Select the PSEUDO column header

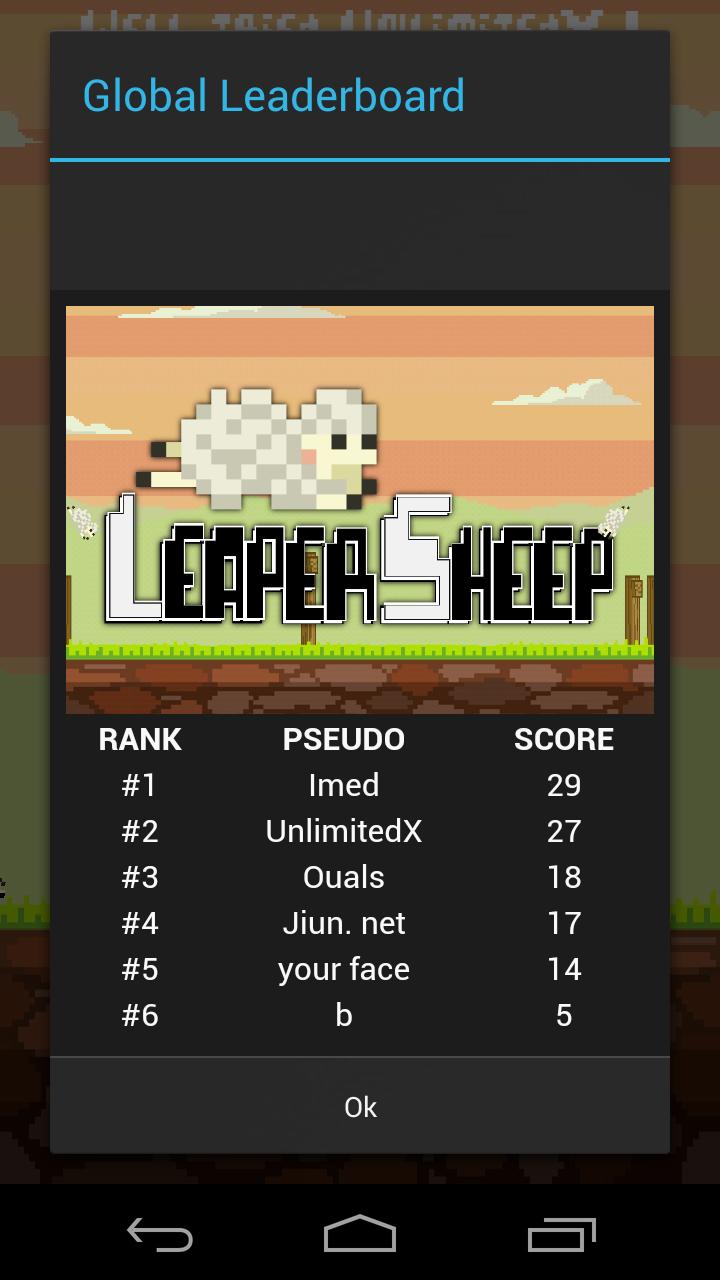pyautogui.click(x=344, y=739)
